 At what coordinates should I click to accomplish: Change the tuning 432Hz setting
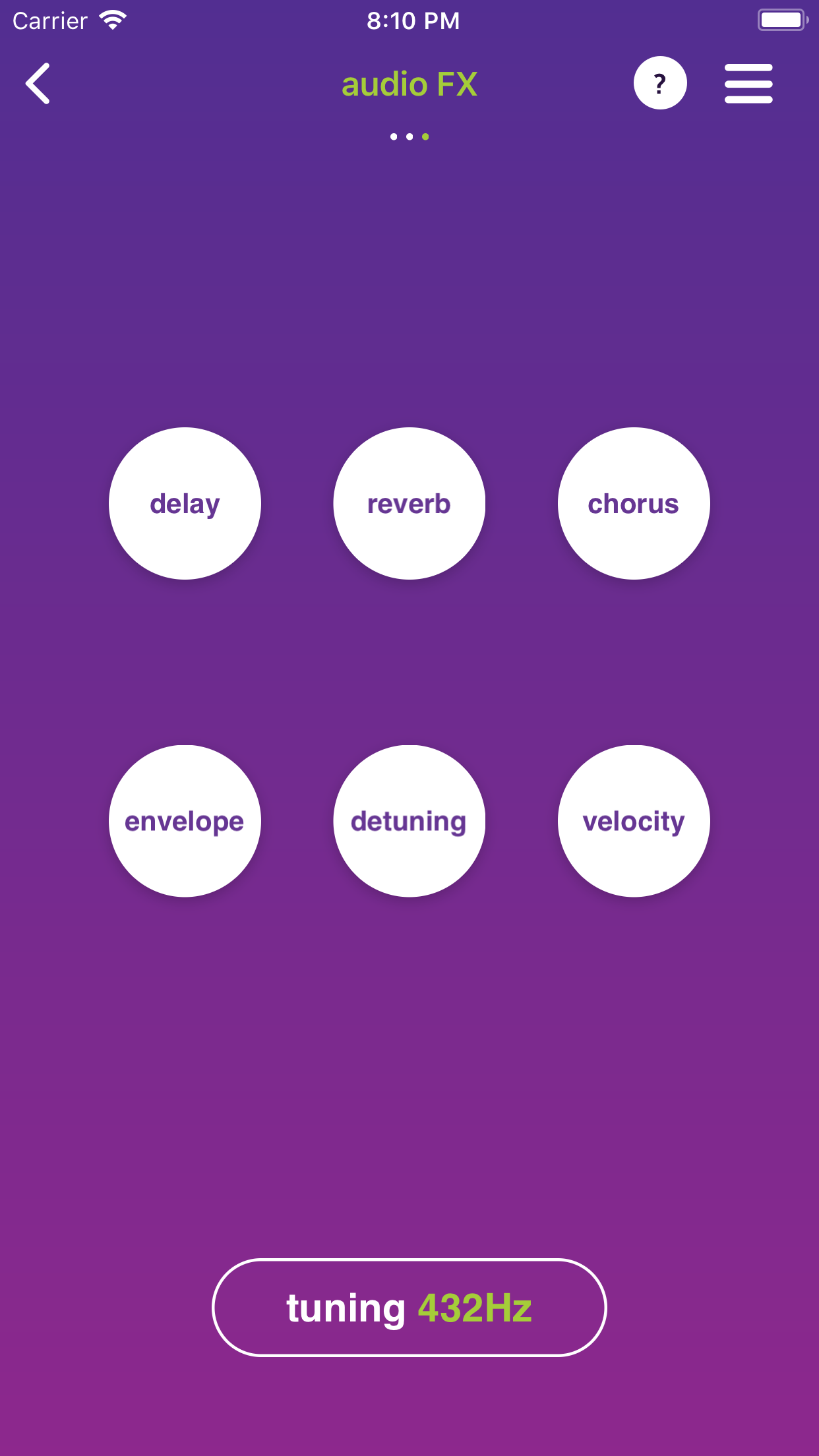click(x=409, y=1308)
